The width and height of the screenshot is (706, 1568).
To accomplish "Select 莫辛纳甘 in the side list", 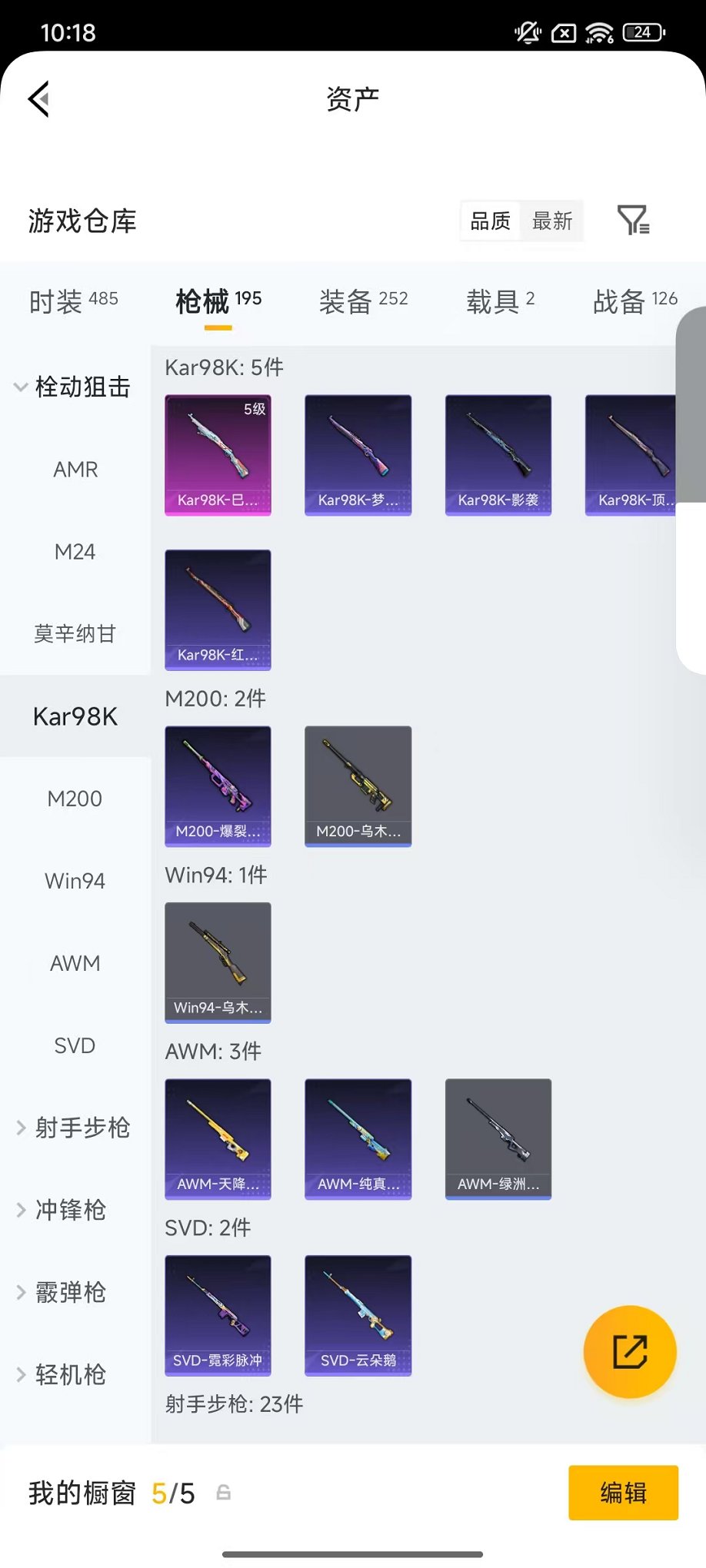I will pos(75,633).
